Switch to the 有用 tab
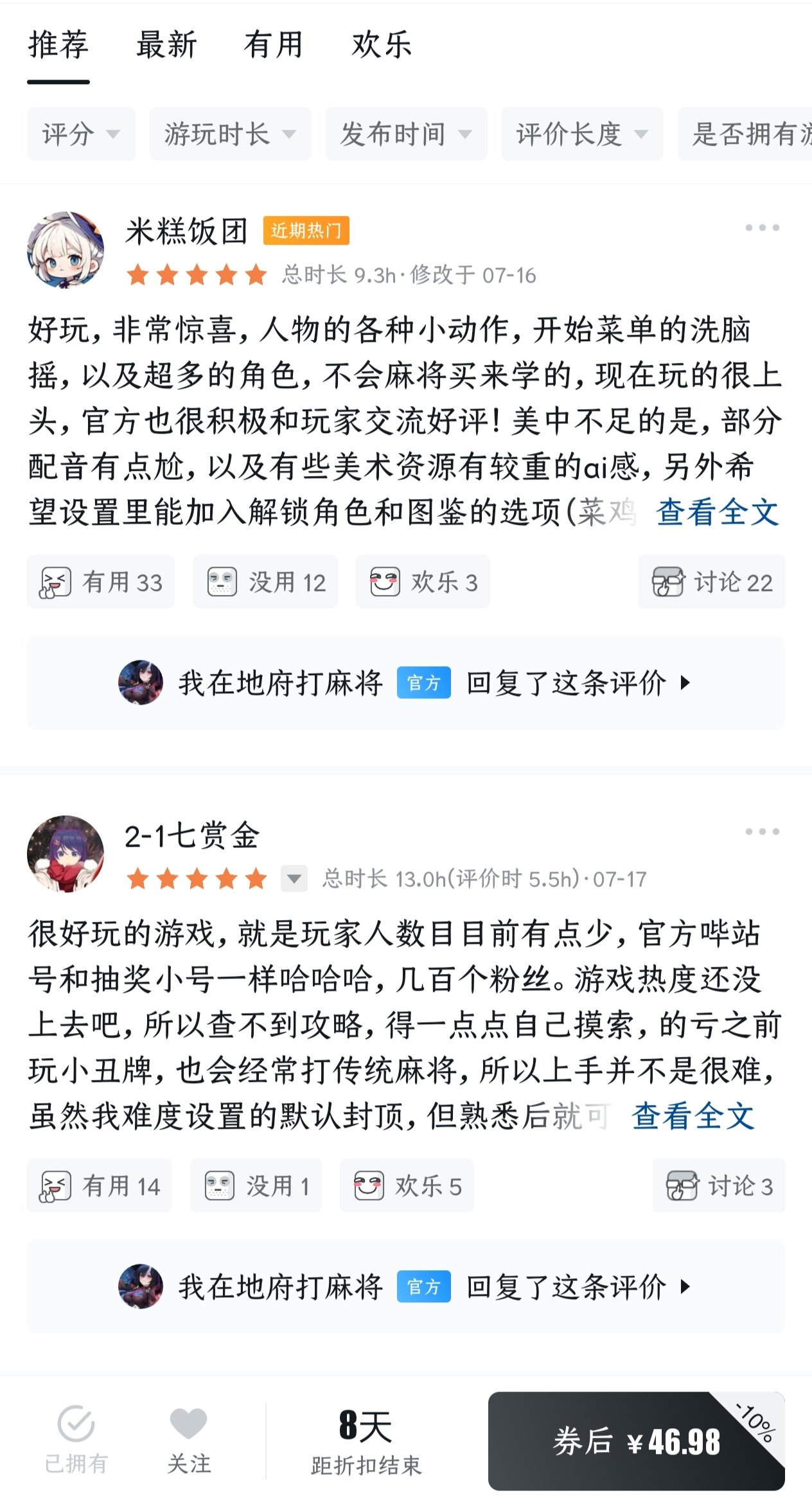Screen dimensions: 812x1506 point(273,46)
